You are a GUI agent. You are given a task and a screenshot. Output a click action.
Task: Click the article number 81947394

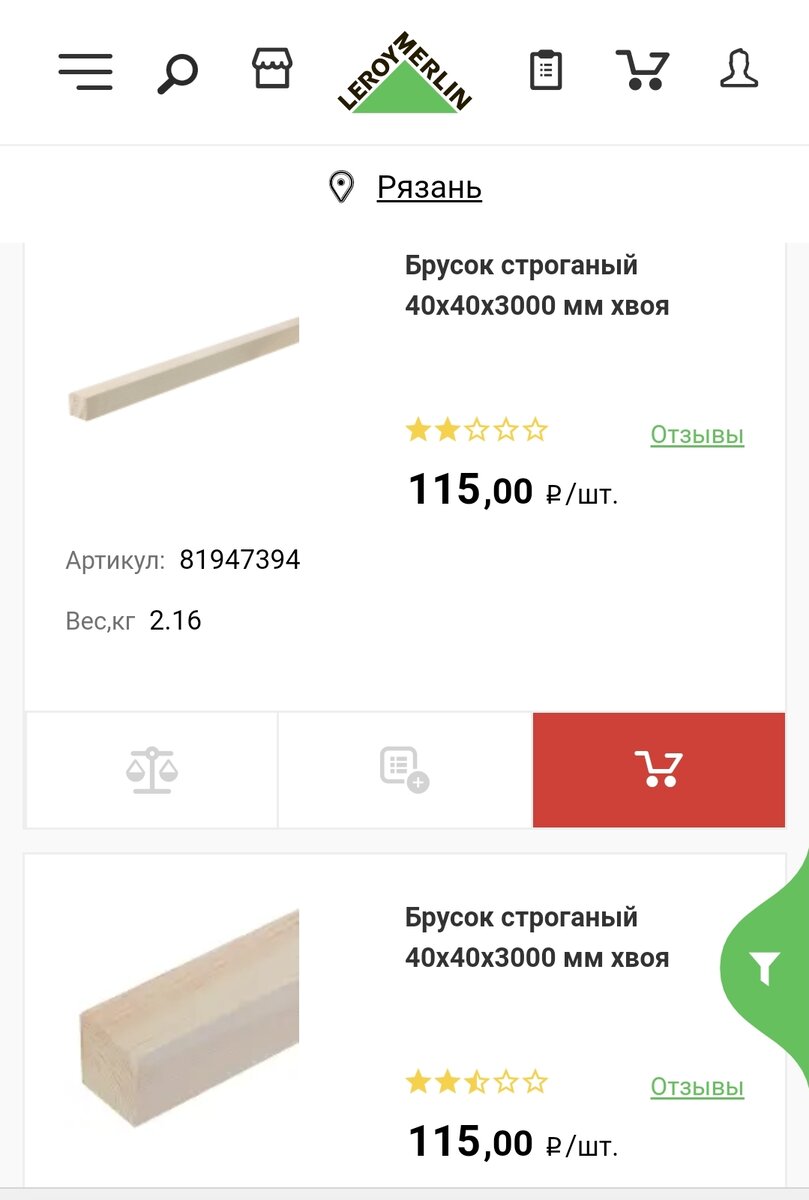point(240,561)
